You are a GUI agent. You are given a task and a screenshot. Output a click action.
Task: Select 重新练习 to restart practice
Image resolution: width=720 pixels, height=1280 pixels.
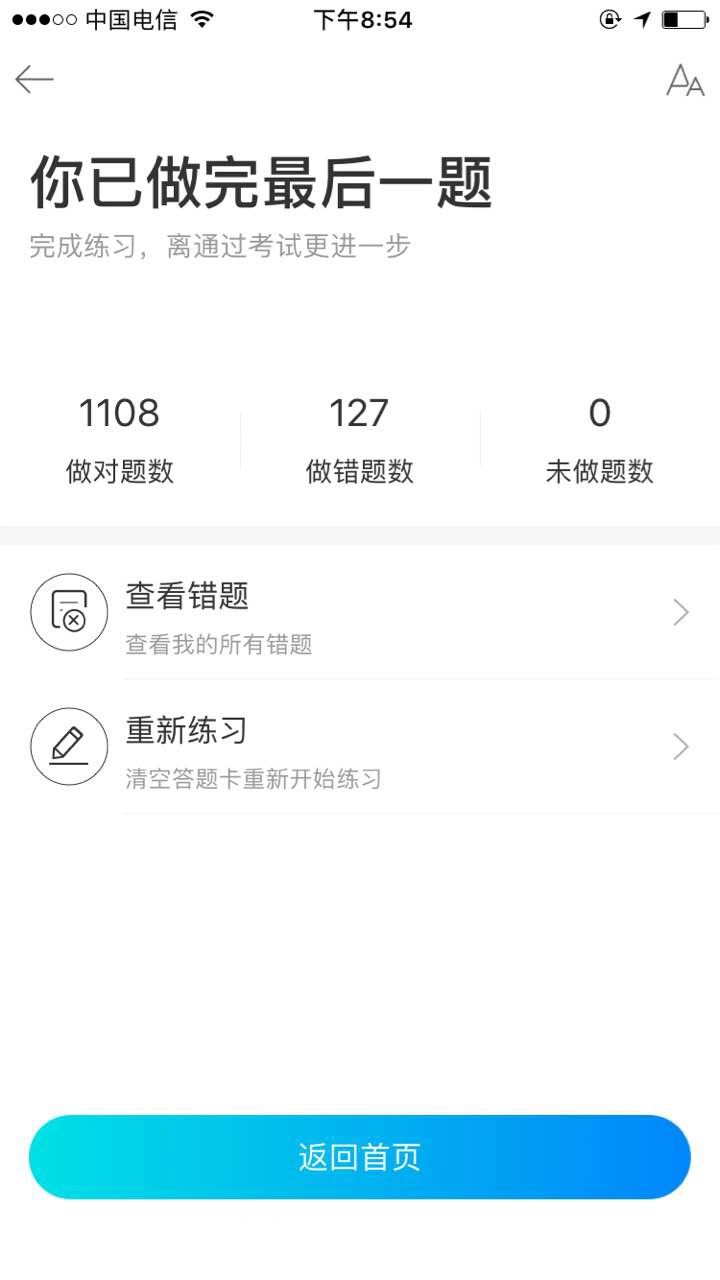pos(360,747)
